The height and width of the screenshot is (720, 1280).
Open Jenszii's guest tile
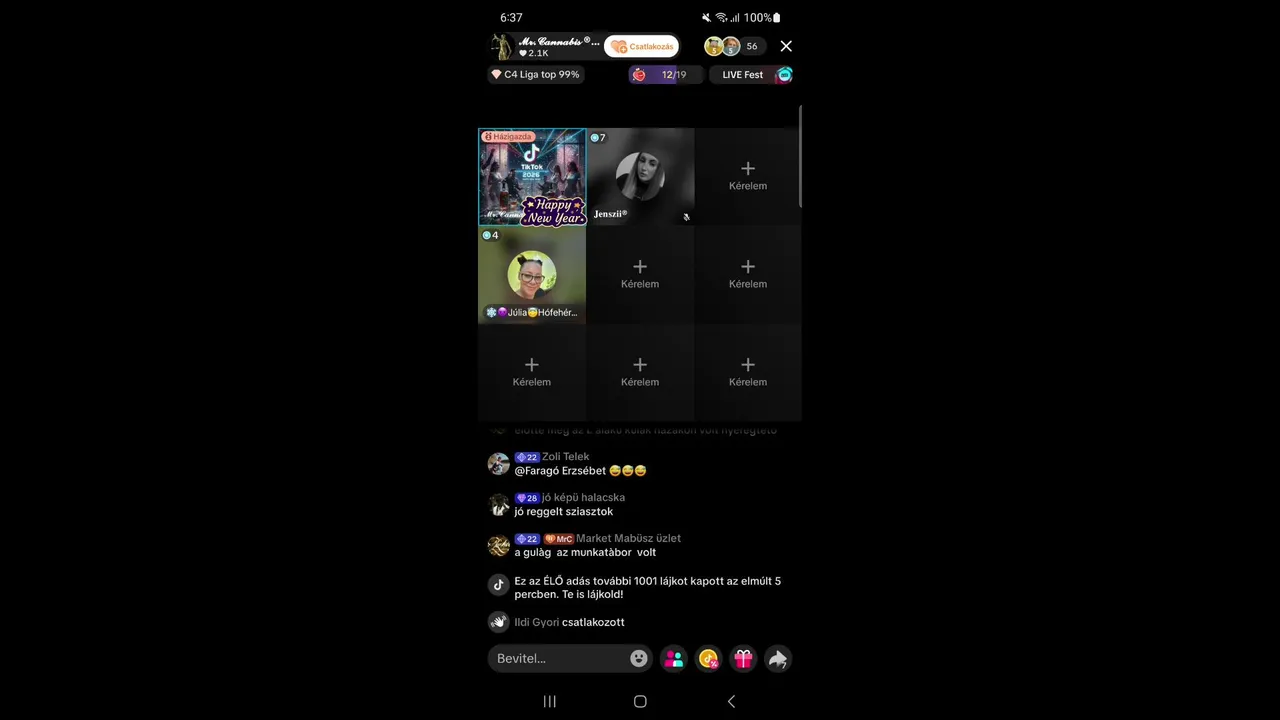640,177
